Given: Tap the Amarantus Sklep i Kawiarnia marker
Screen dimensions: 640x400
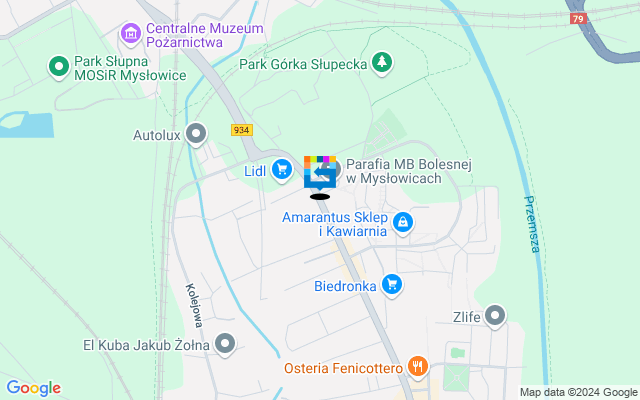Looking at the screenshot, I should coord(402,221).
